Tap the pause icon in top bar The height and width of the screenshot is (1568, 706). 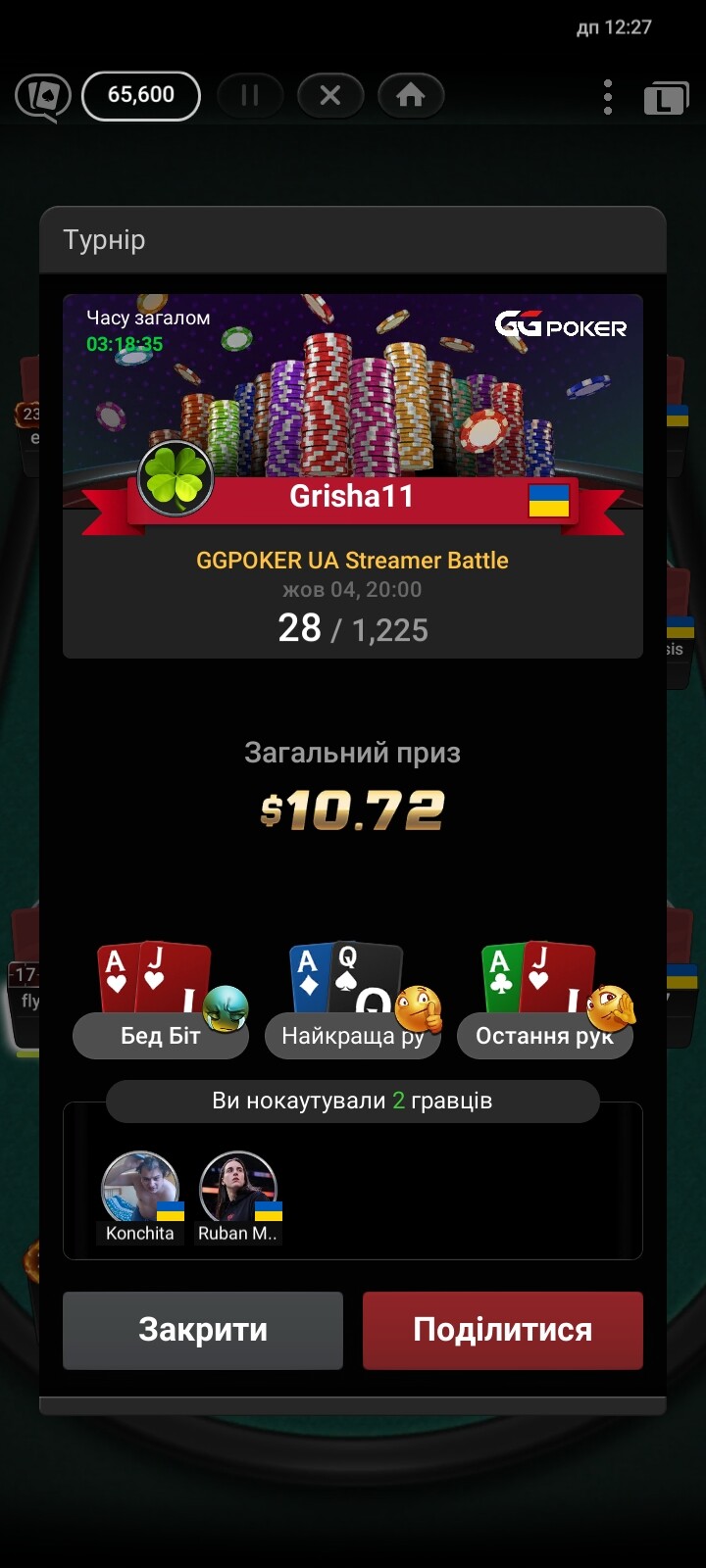[x=250, y=95]
